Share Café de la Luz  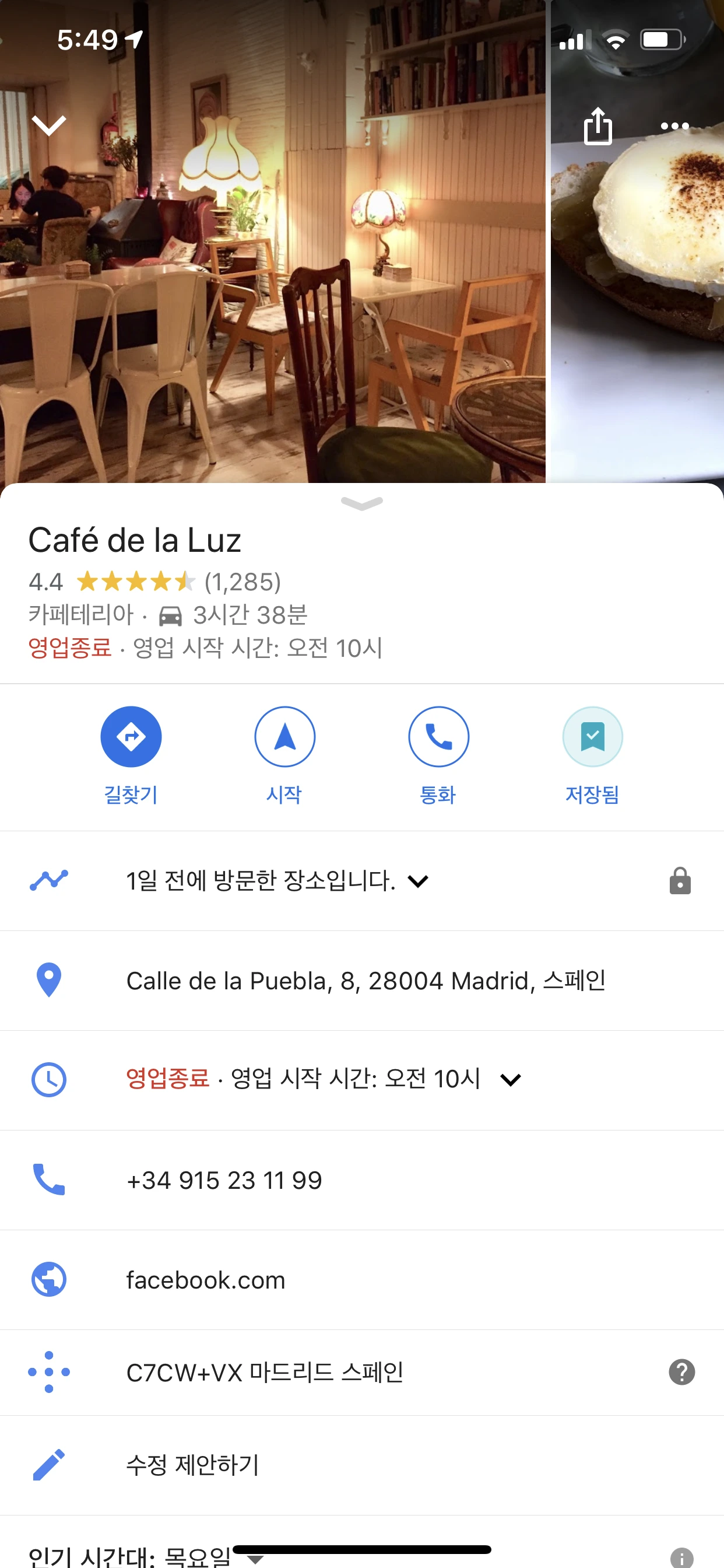[x=598, y=127]
